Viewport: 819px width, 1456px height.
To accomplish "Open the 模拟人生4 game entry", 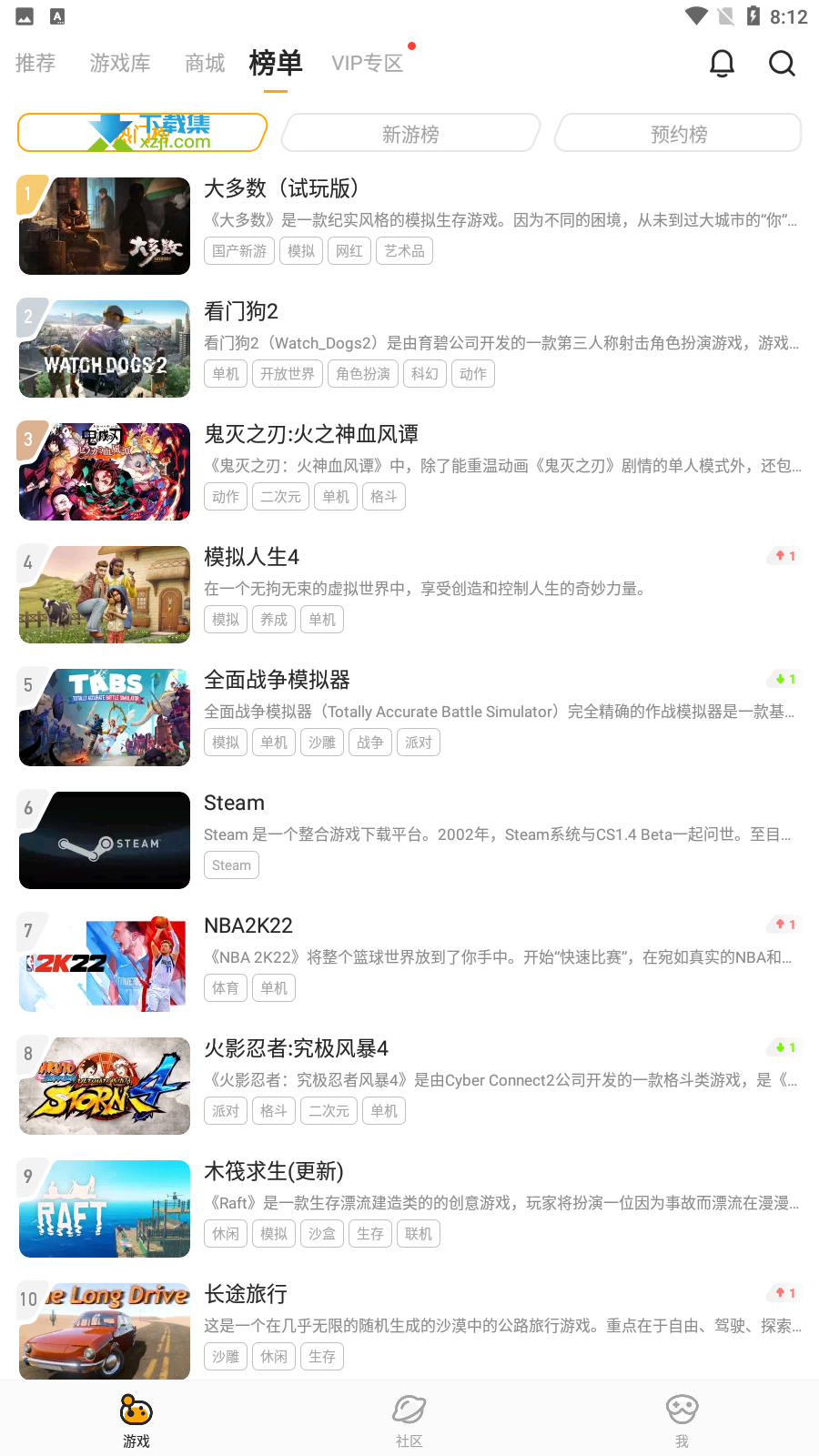I will tap(409, 594).
